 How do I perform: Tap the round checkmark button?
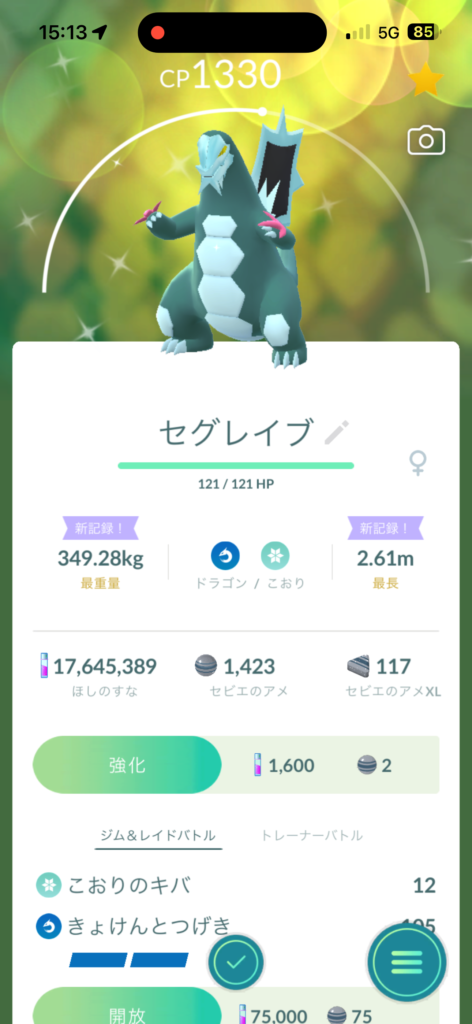click(x=236, y=961)
